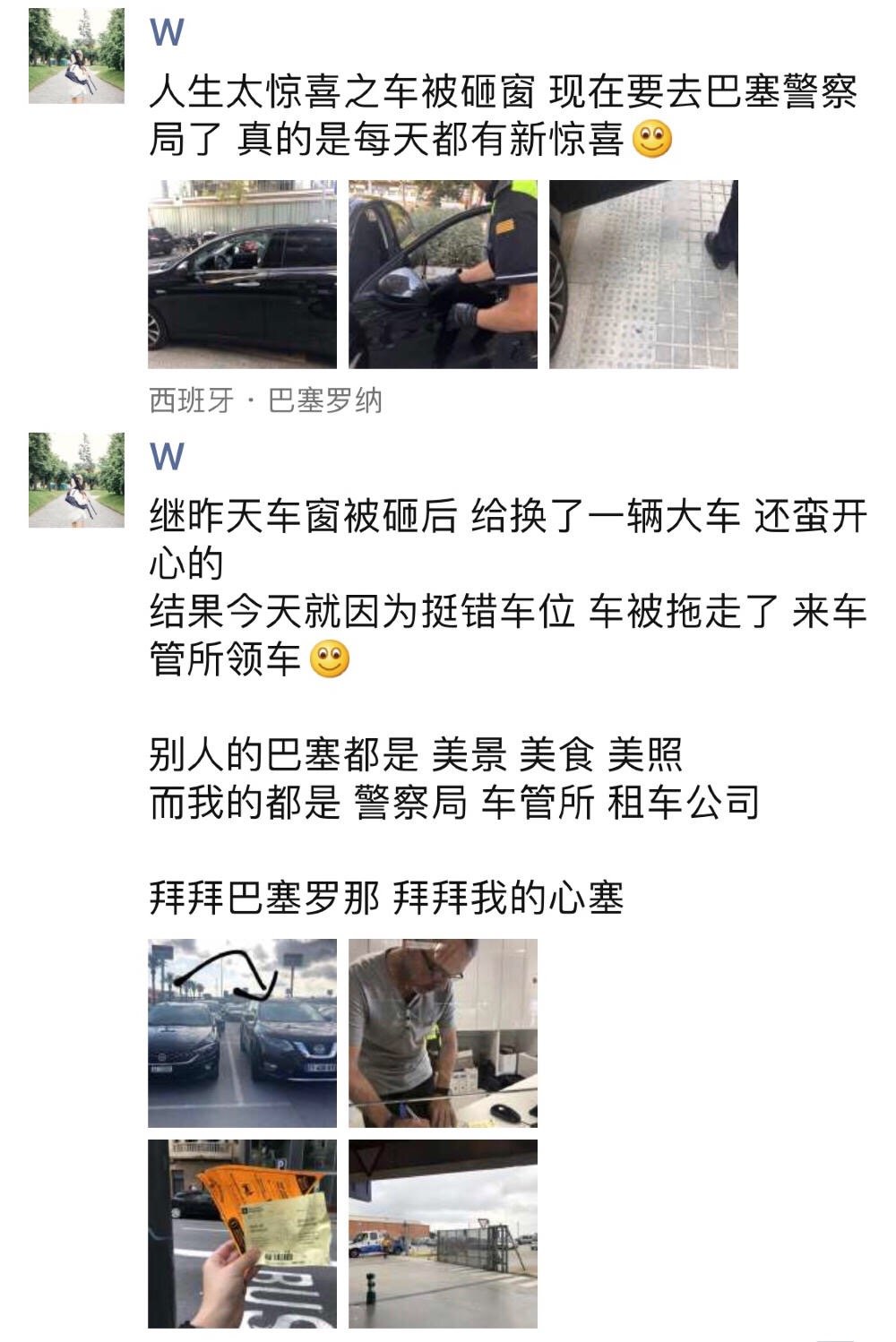Open W's name above the towed-car post
Image resolution: width=896 pixels, height=1342 pixels.
(167, 457)
